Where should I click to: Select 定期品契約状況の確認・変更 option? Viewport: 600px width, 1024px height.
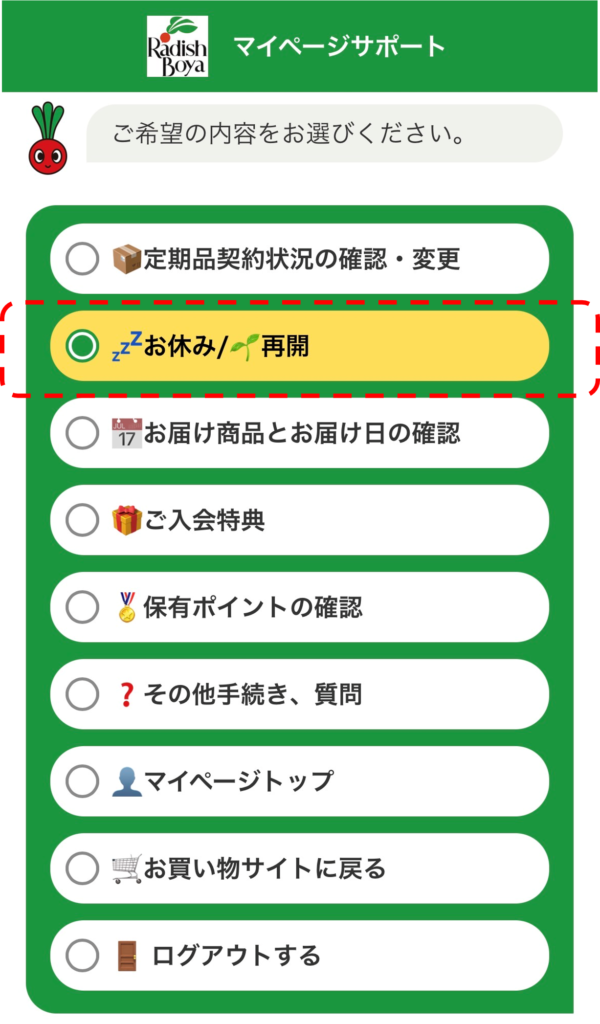coord(299,260)
